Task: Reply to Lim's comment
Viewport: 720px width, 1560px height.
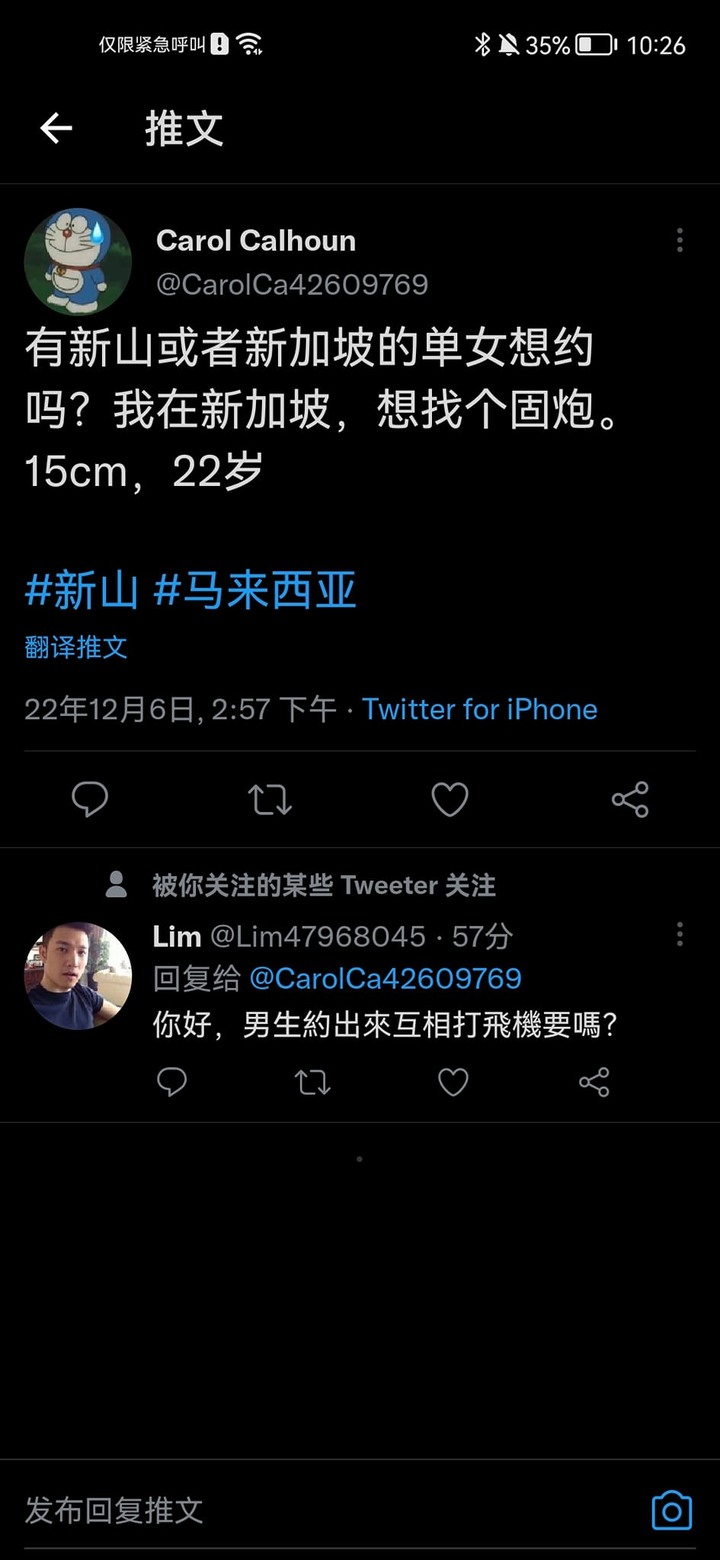Action: [x=172, y=1082]
